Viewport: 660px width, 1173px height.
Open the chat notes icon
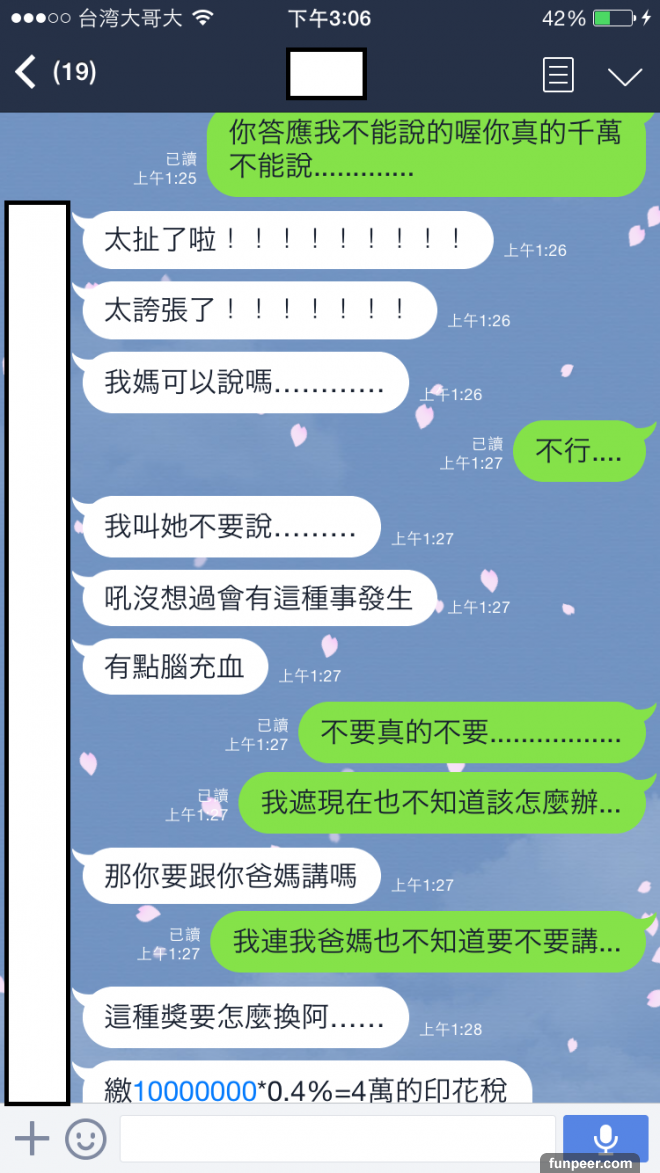[x=557, y=75]
